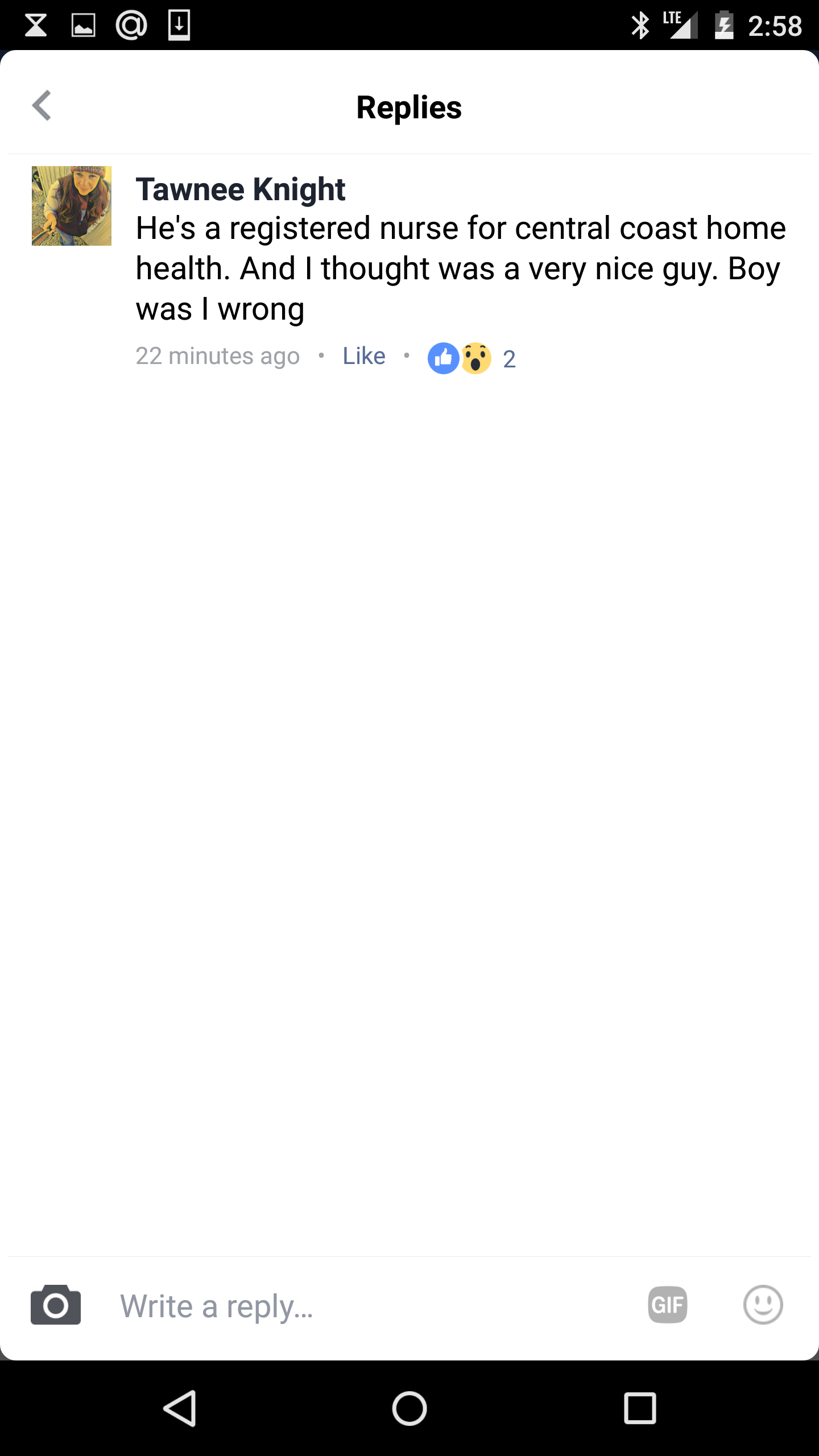Viewport: 819px width, 1456px height.
Task: Like Tawnee Knight's reply
Action: [x=364, y=357]
